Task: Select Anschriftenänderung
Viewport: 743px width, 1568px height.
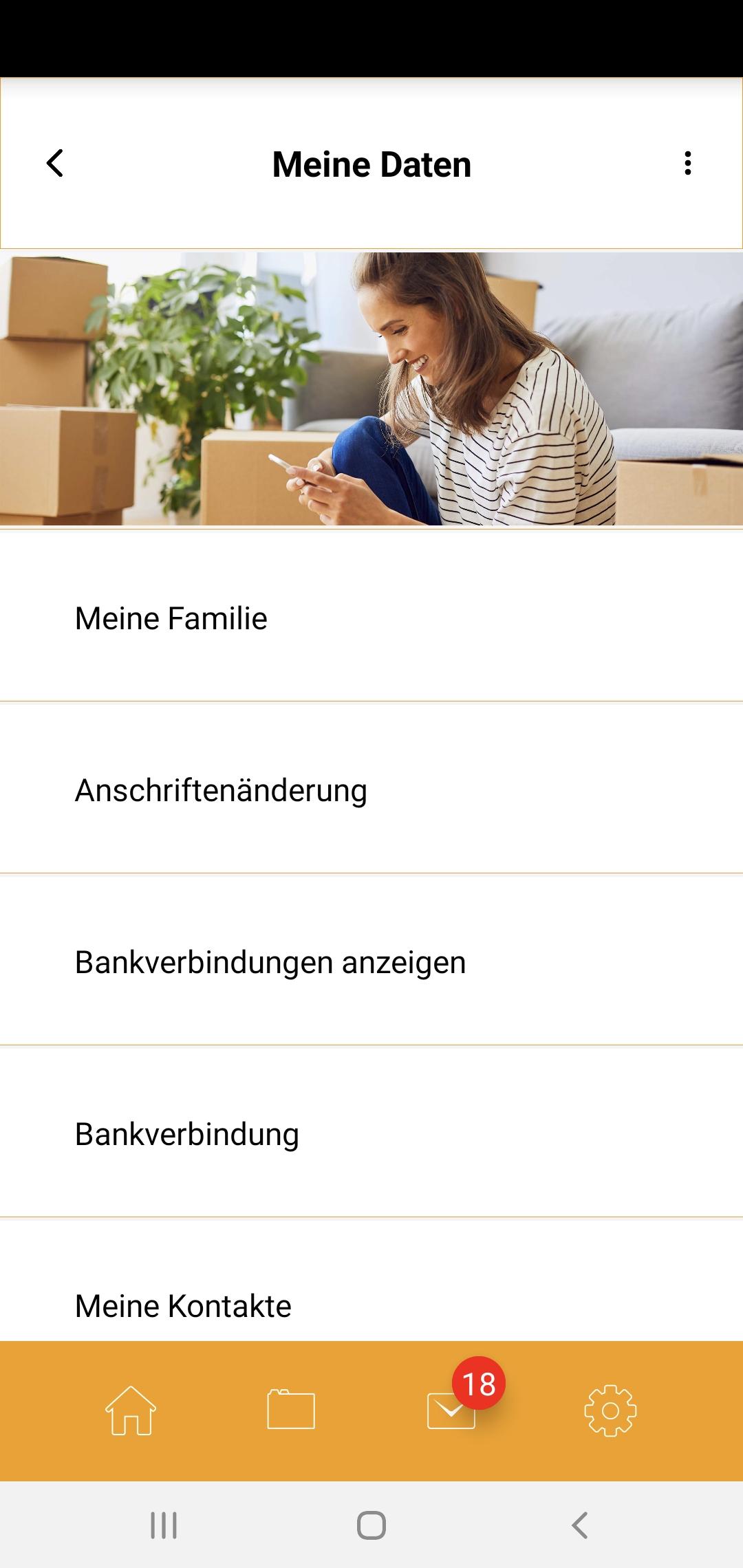Action: click(x=371, y=789)
